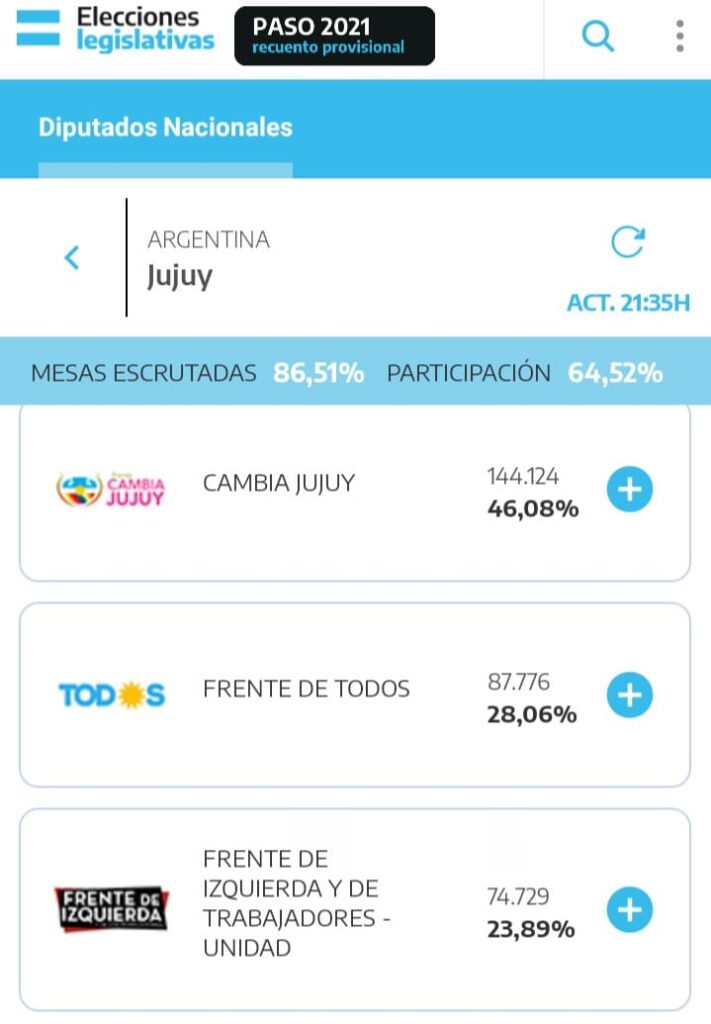The width and height of the screenshot is (711, 1024).
Task: Open the search magnifier icon
Action: tap(597, 37)
